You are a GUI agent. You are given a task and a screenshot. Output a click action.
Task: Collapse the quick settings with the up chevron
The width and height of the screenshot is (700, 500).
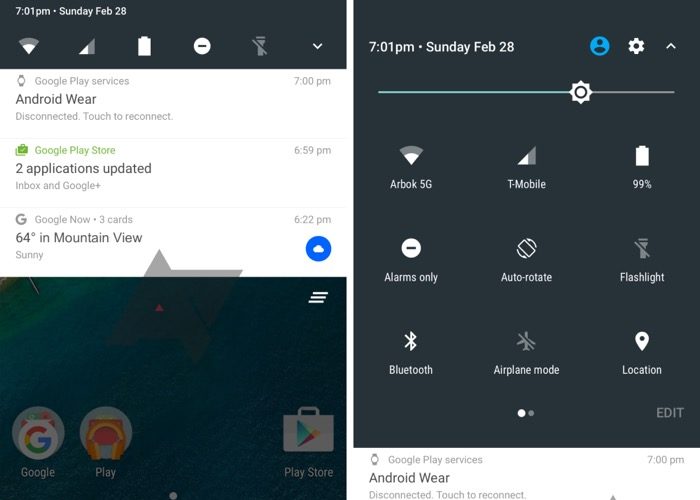pyautogui.click(x=671, y=46)
